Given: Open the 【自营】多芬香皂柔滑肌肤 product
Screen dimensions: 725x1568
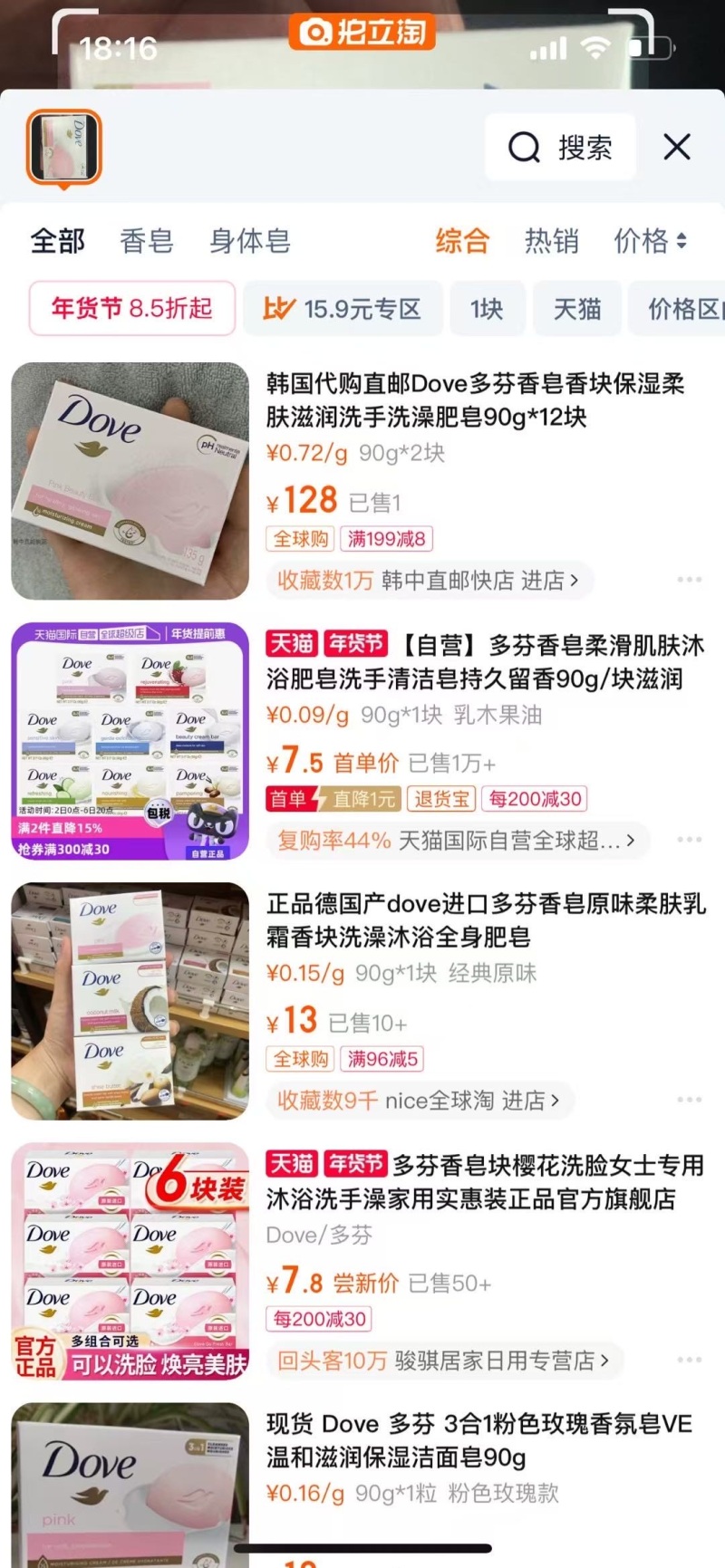Looking at the screenshot, I should [484, 662].
